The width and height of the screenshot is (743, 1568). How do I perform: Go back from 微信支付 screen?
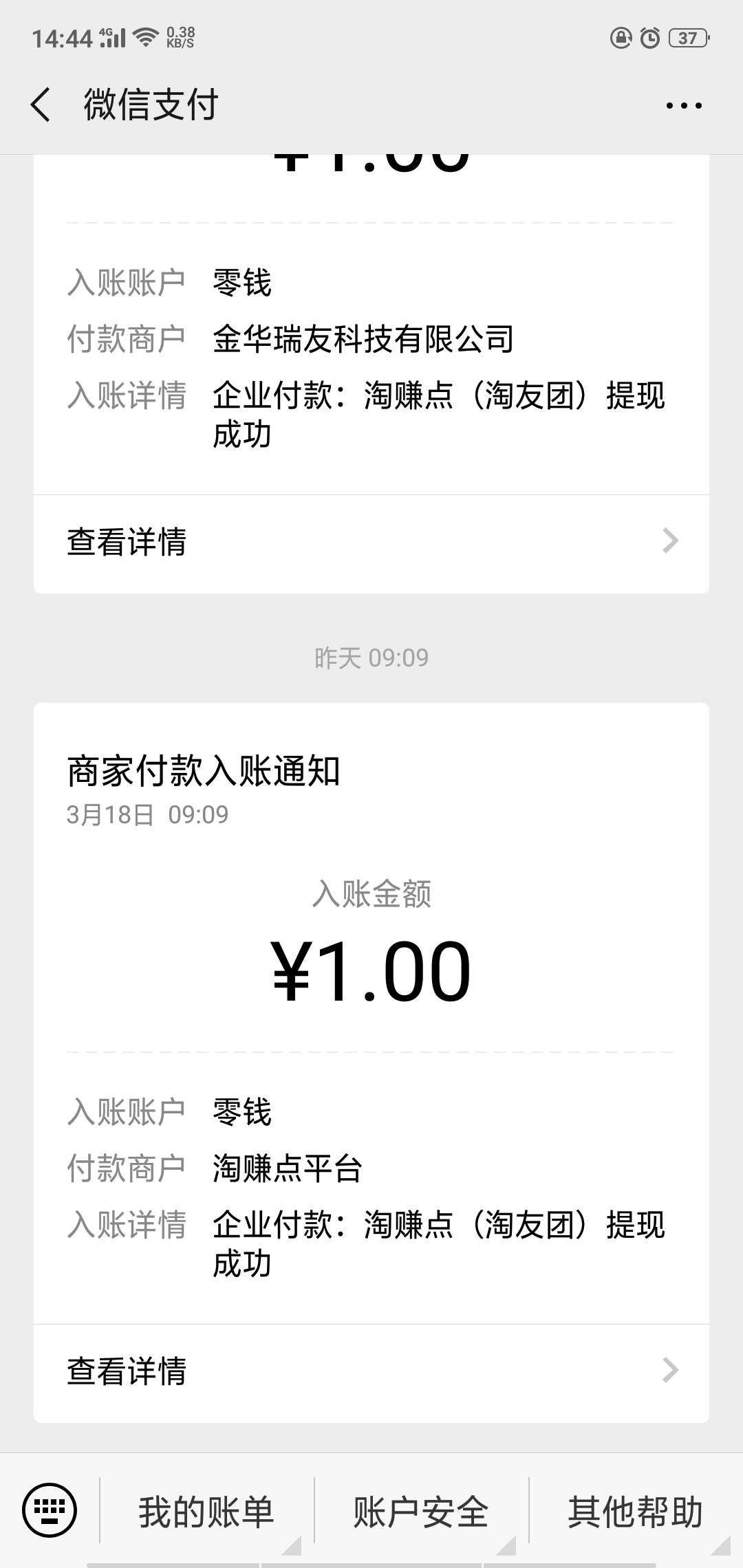41,105
